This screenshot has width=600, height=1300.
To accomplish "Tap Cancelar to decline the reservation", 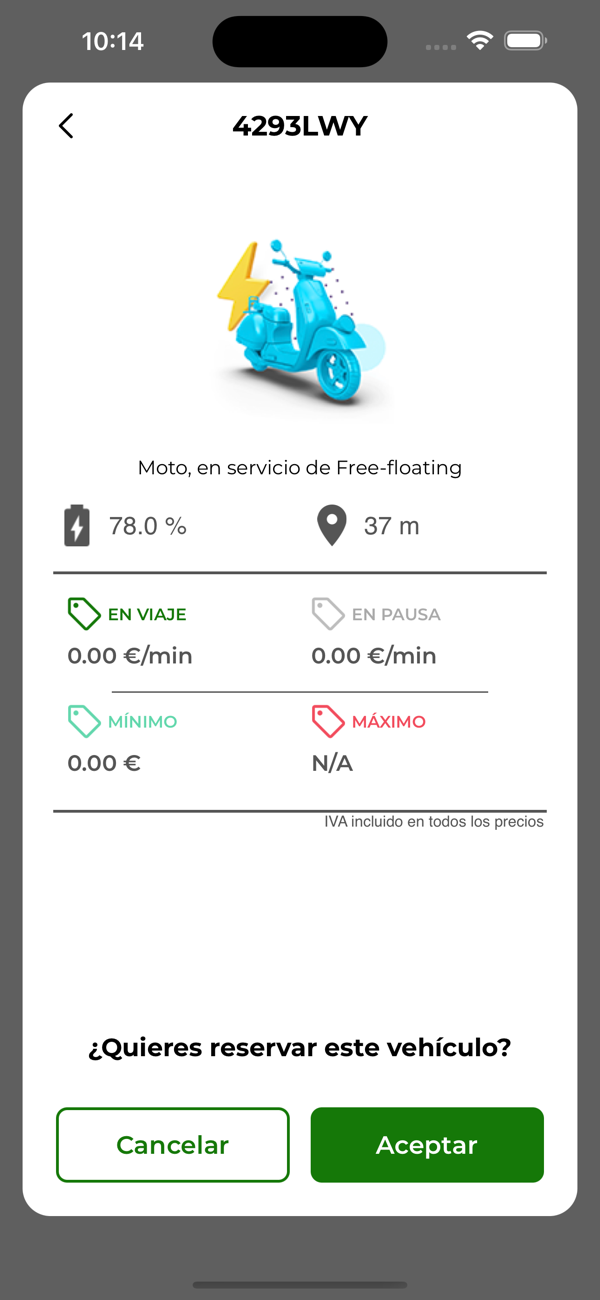I will (x=172, y=1145).
